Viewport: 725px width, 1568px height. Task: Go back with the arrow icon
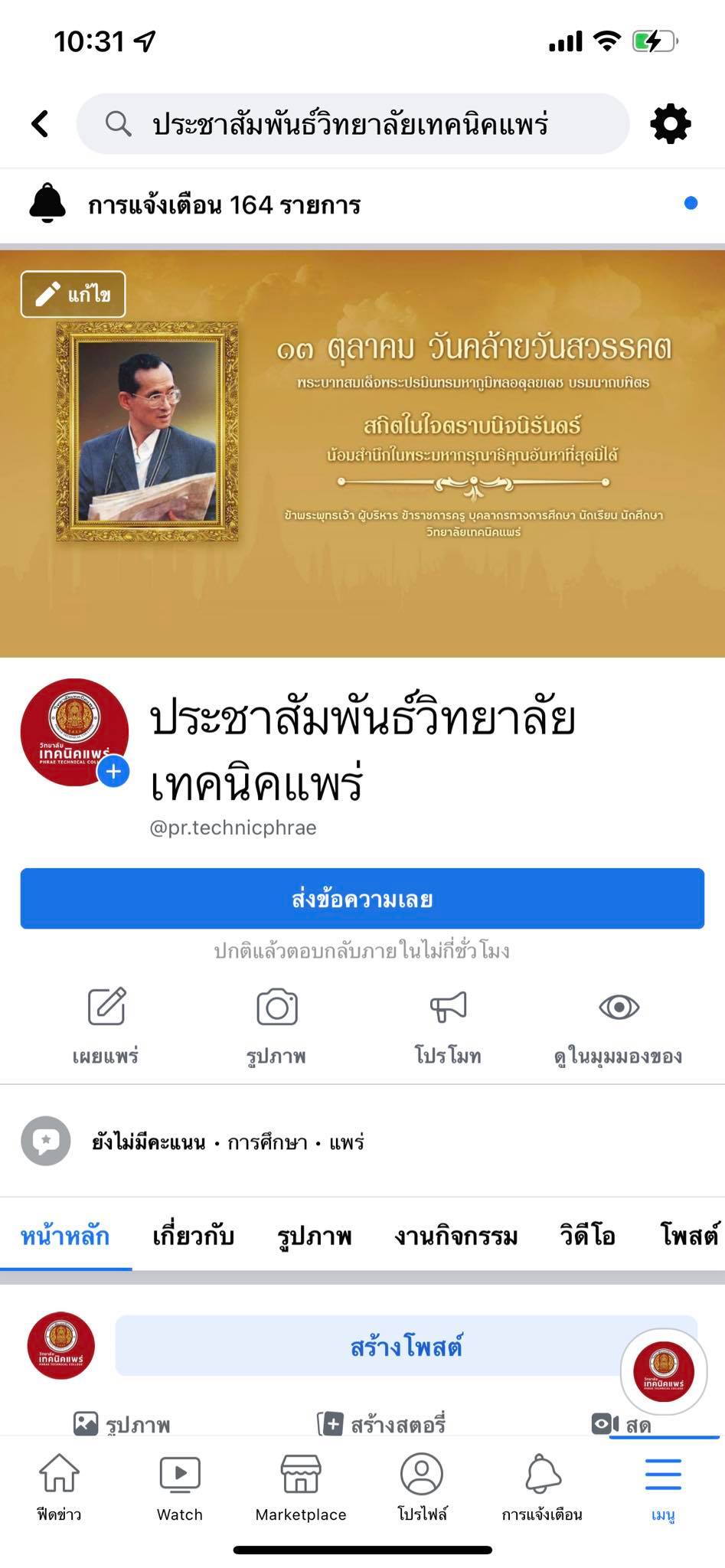pyautogui.click(x=40, y=123)
